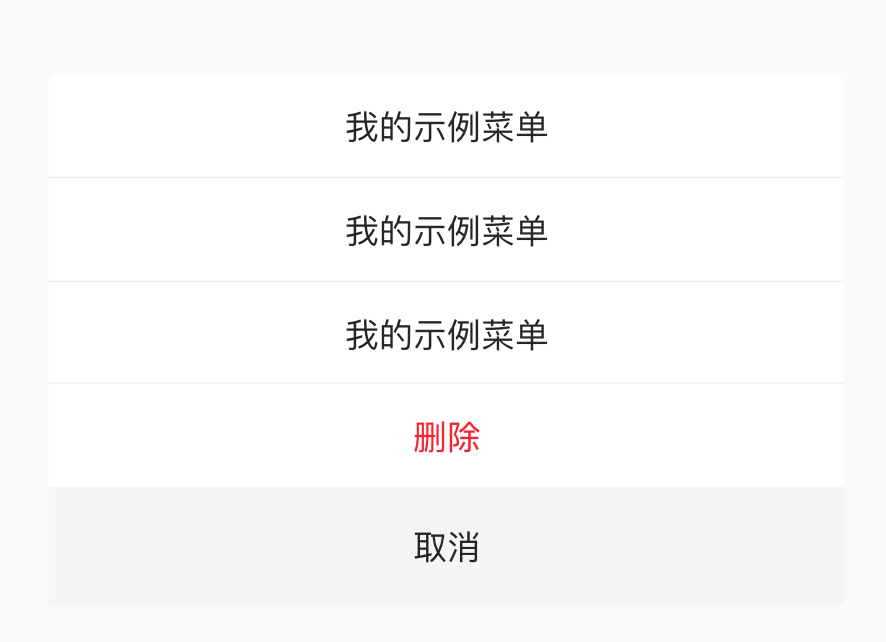This screenshot has width=886, height=642.
Task: Tap the red 删除 delete option
Action: point(446,437)
